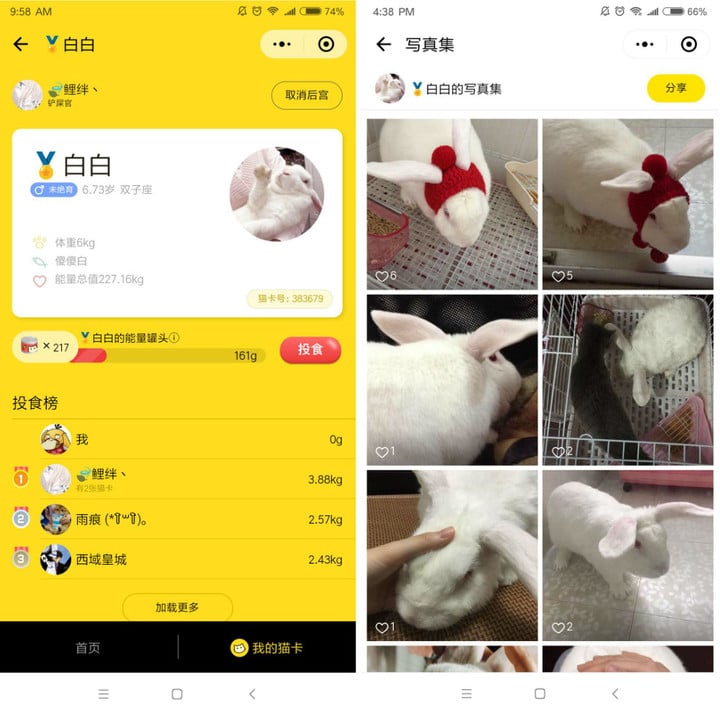Open the rabbit photo with 5 likes

[628, 203]
